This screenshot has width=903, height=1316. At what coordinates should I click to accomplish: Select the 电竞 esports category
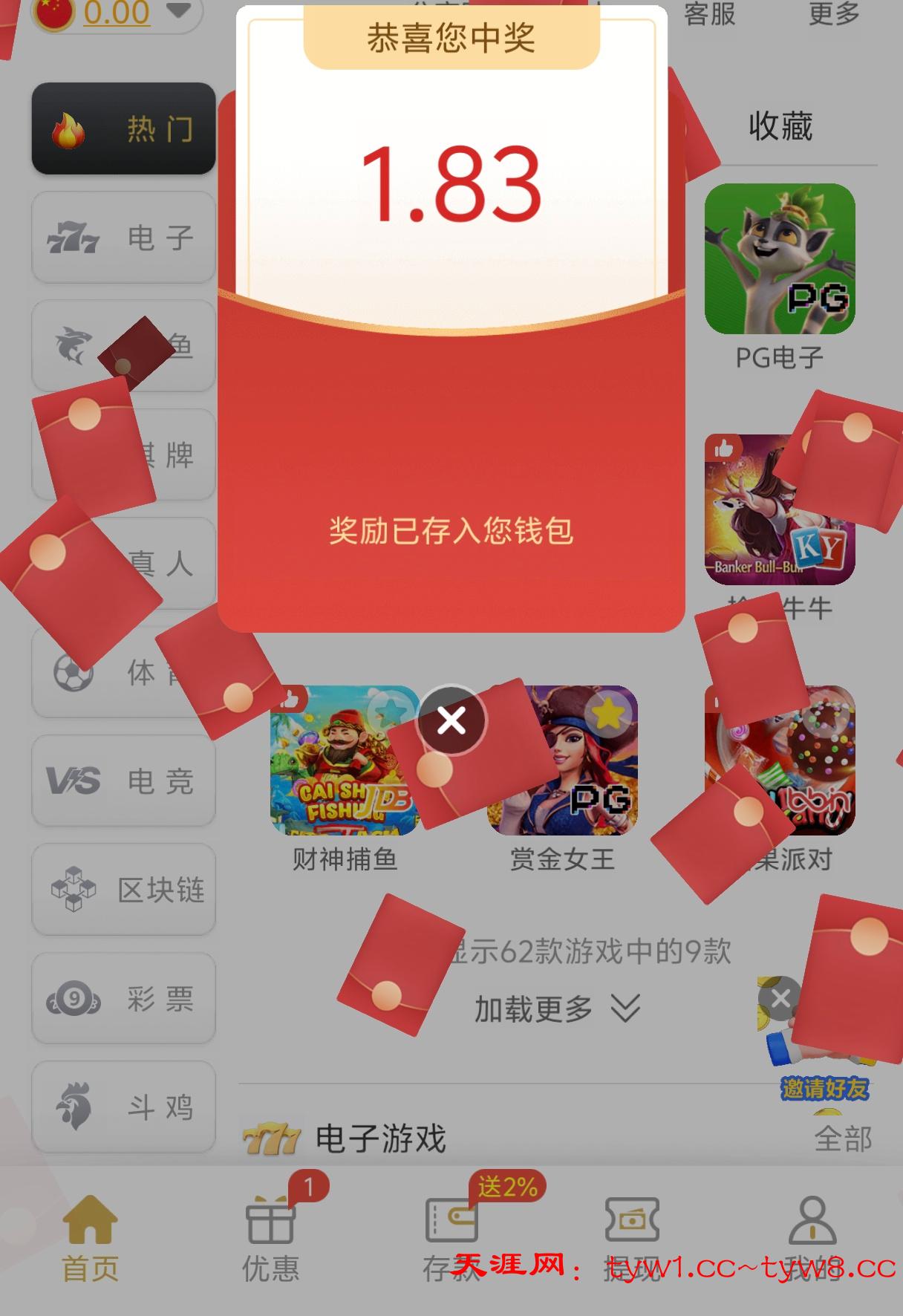pyautogui.click(x=123, y=781)
